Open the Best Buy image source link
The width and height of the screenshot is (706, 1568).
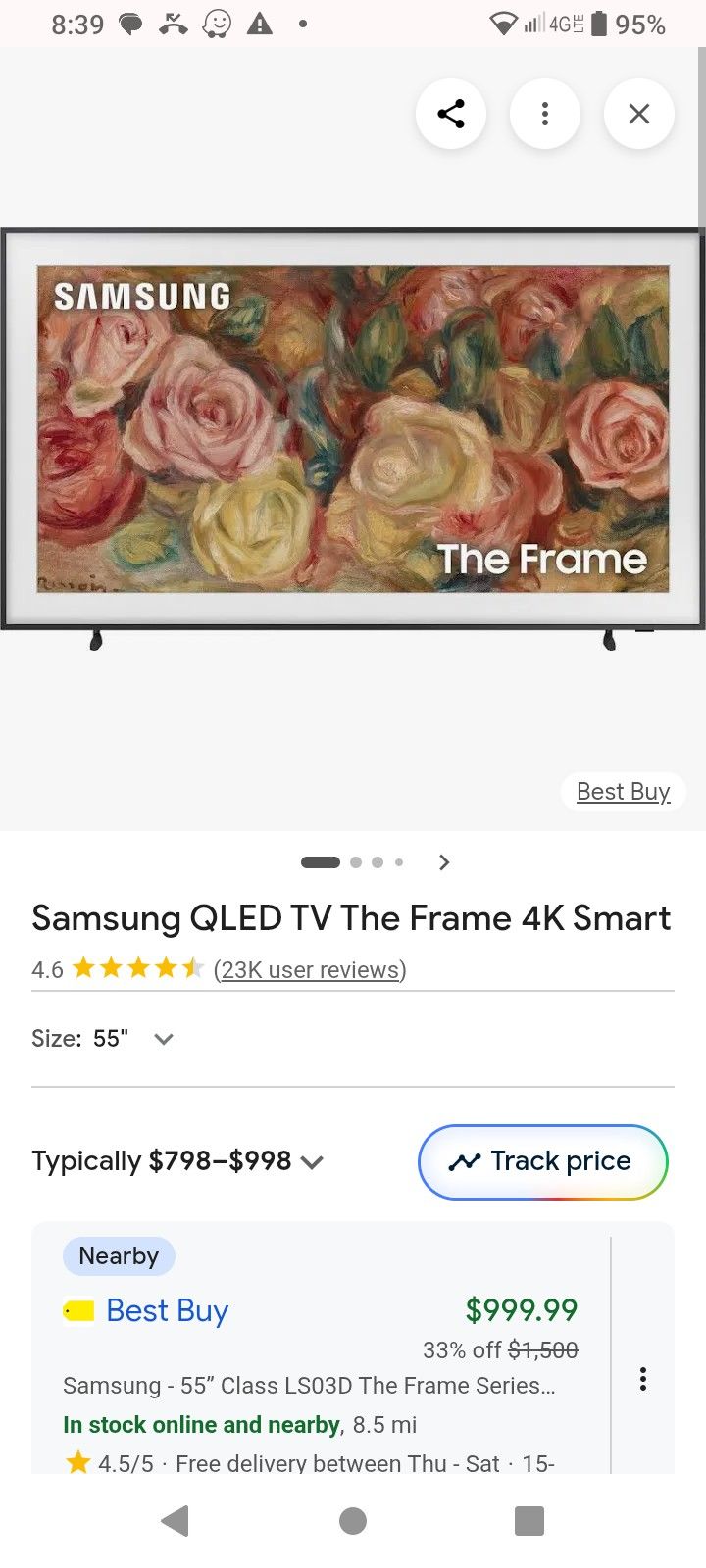pyautogui.click(x=623, y=791)
